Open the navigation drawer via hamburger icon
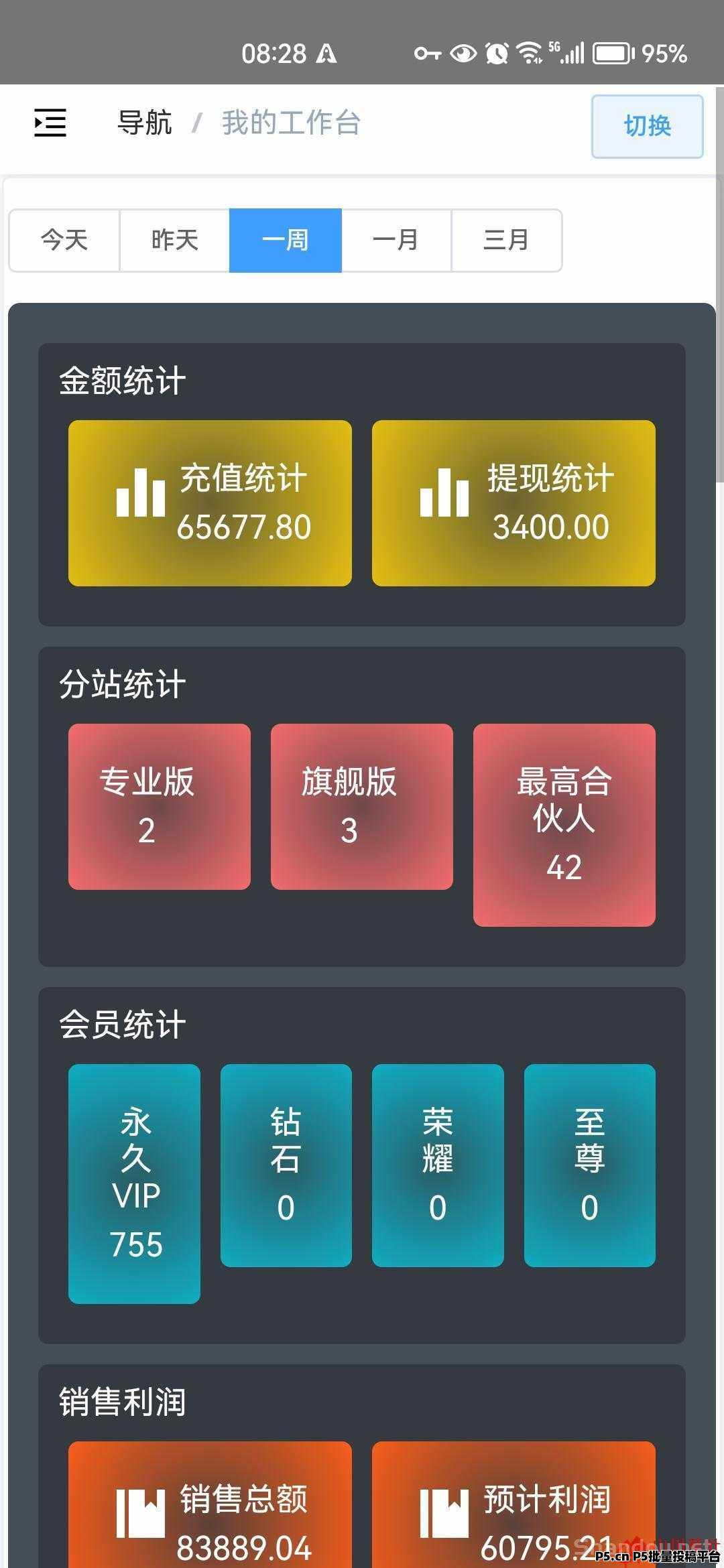 (50, 123)
